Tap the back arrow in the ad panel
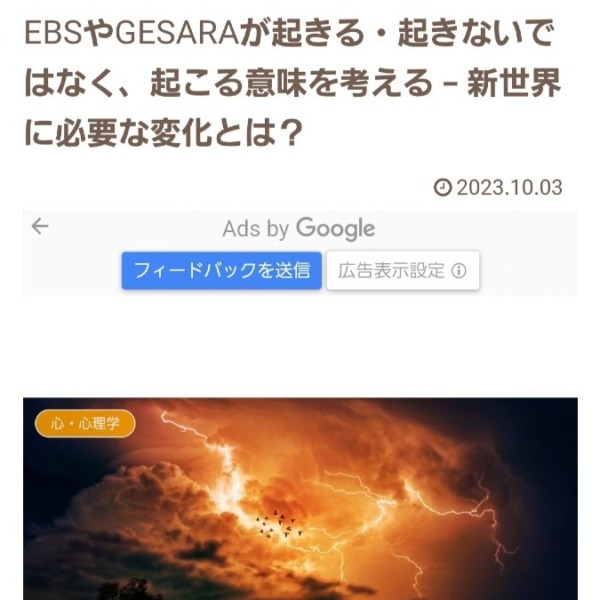Image resolution: width=600 pixels, height=600 pixels. (x=40, y=227)
